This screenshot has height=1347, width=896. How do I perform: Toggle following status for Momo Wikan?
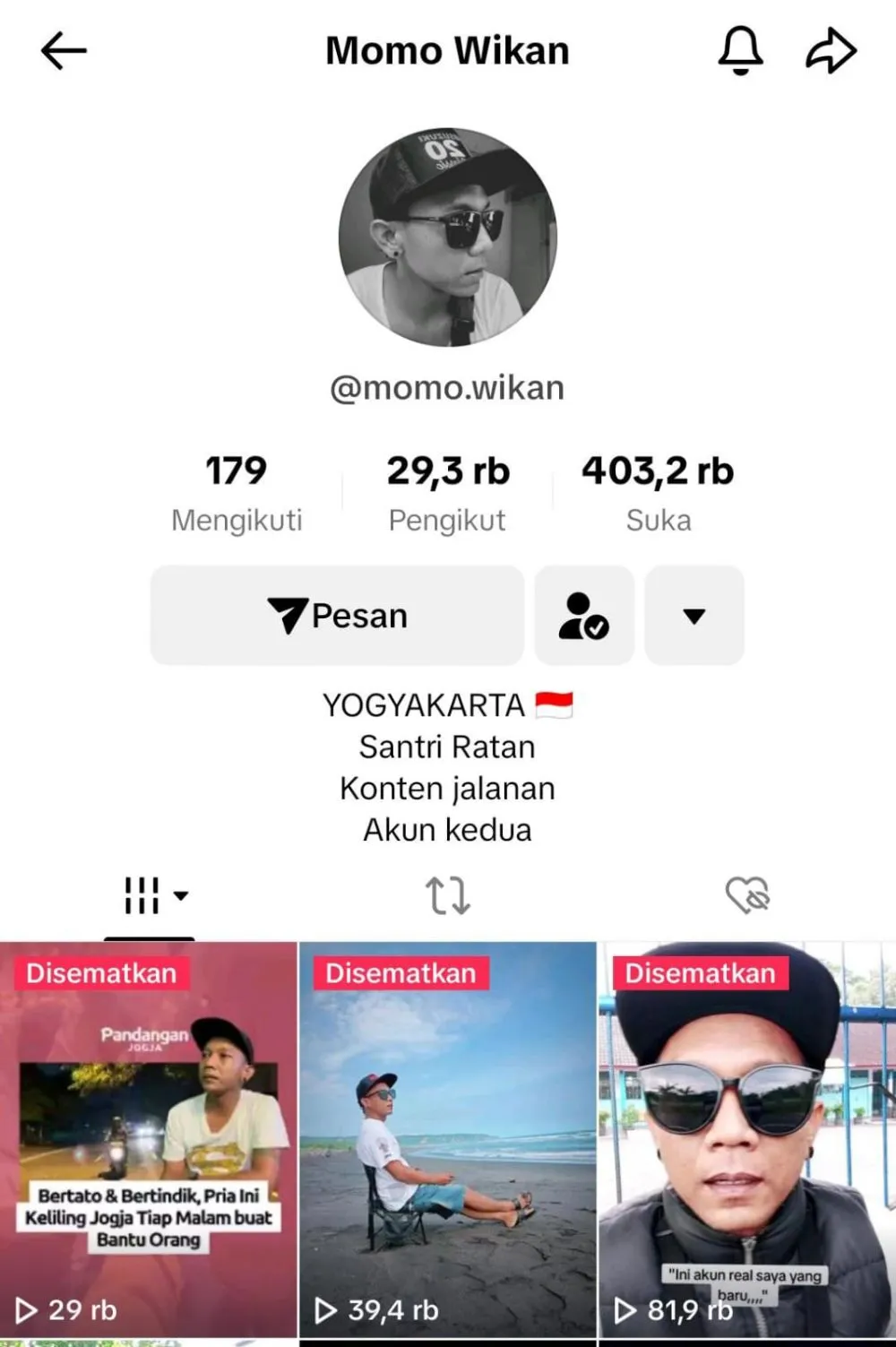(583, 615)
